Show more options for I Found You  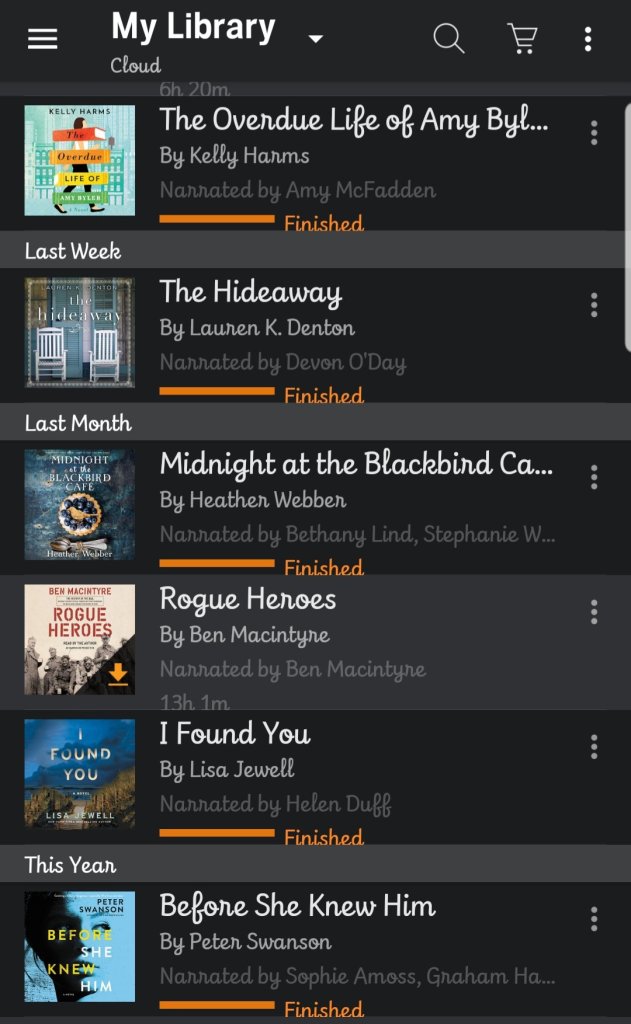tap(594, 746)
